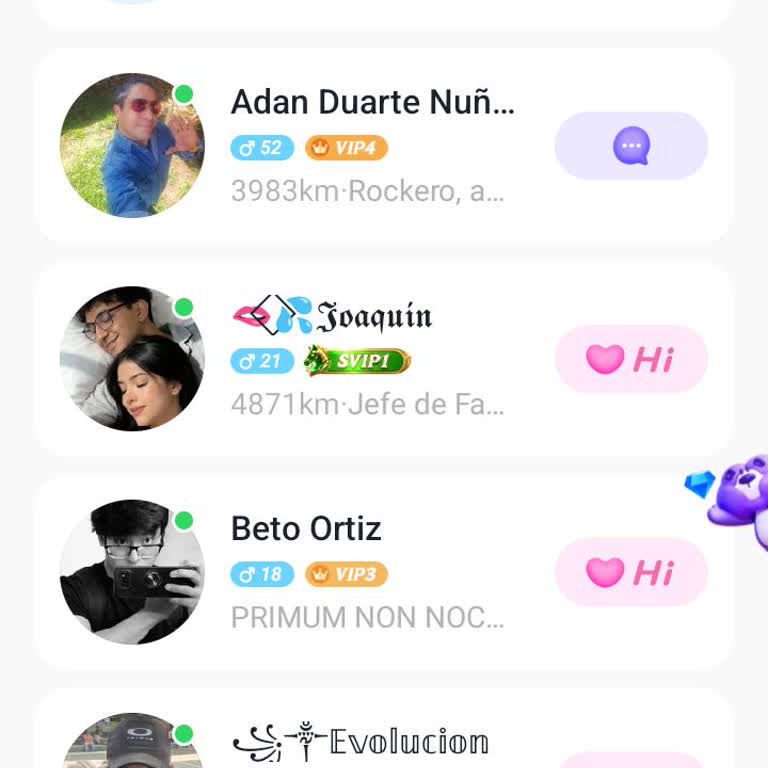768x768 pixels.
Task: Open Evolucion's profile row
Action: (360, 742)
